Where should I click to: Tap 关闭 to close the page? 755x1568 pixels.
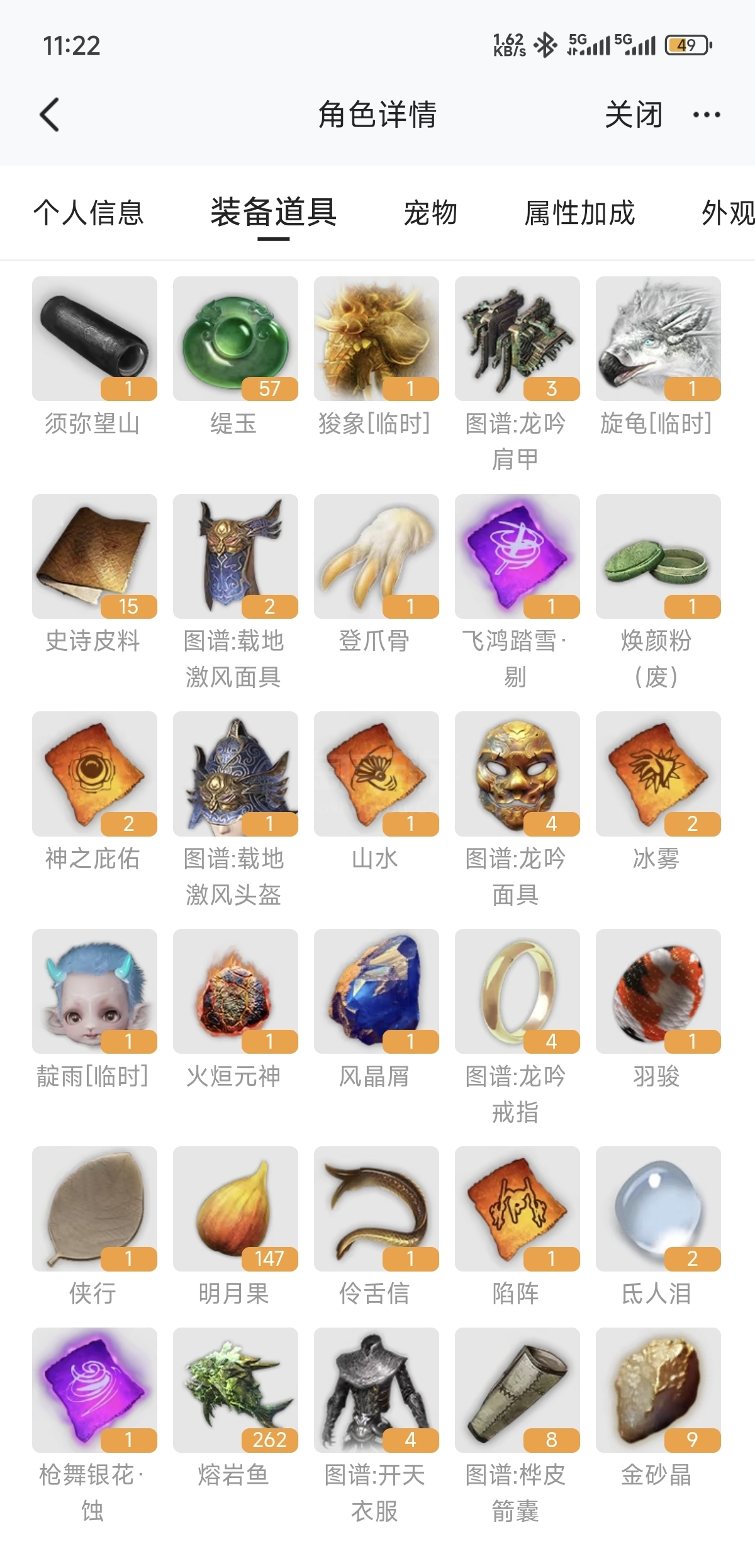[x=633, y=115]
